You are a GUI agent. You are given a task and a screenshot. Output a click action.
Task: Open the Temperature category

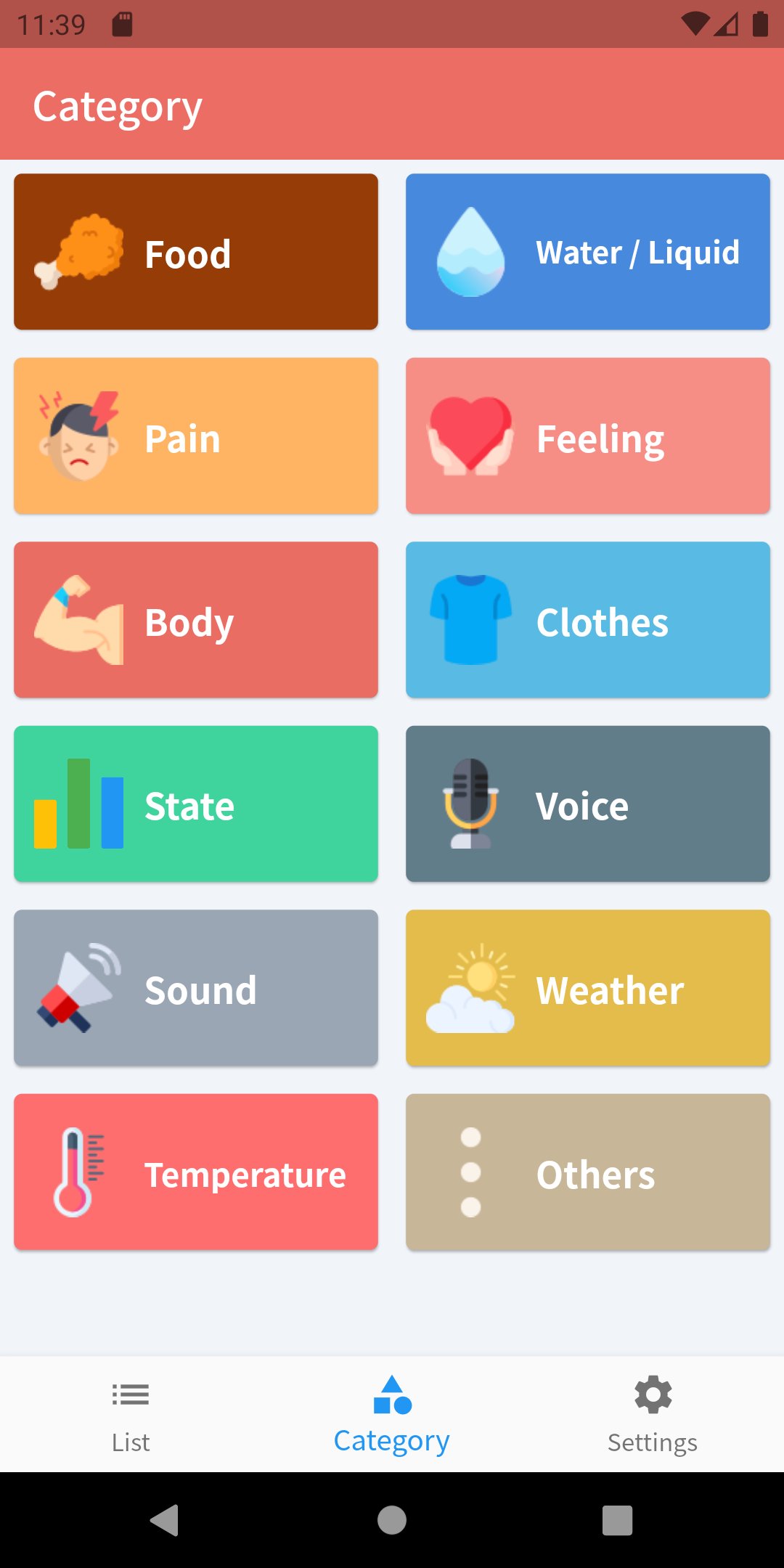pos(196,1172)
